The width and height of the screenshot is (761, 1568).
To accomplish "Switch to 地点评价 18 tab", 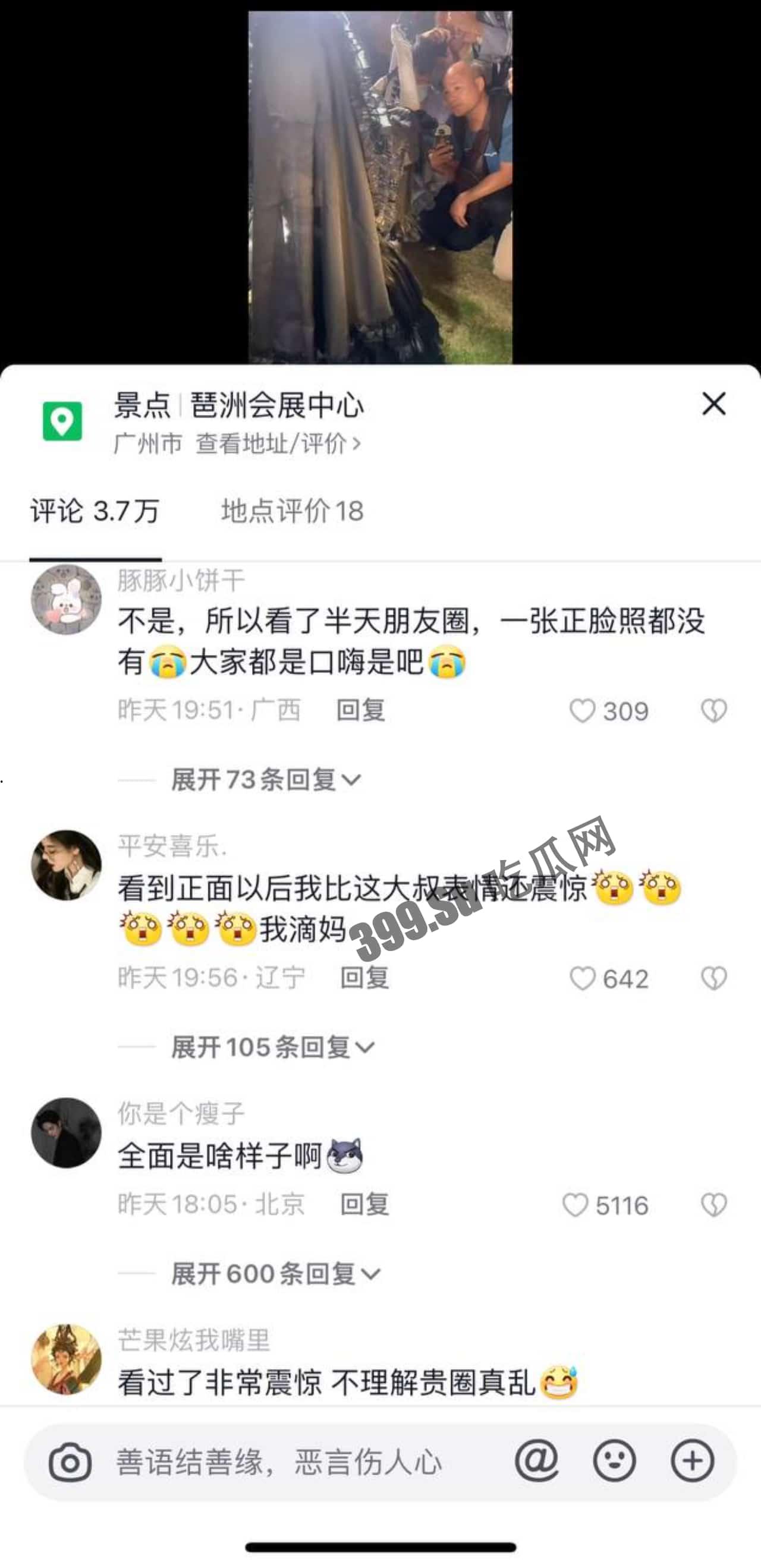I will pos(293,511).
